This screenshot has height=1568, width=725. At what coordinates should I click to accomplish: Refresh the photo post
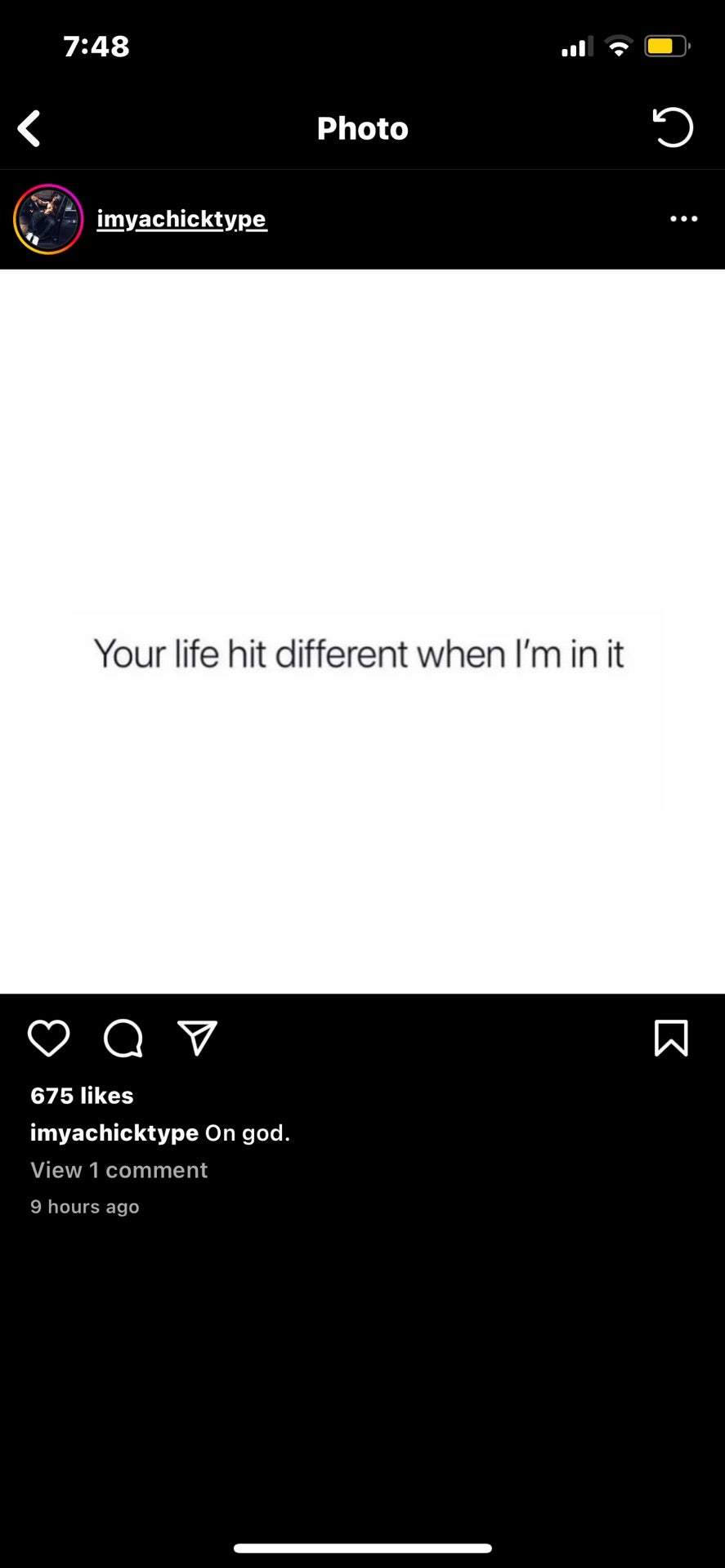click(673, 128)
